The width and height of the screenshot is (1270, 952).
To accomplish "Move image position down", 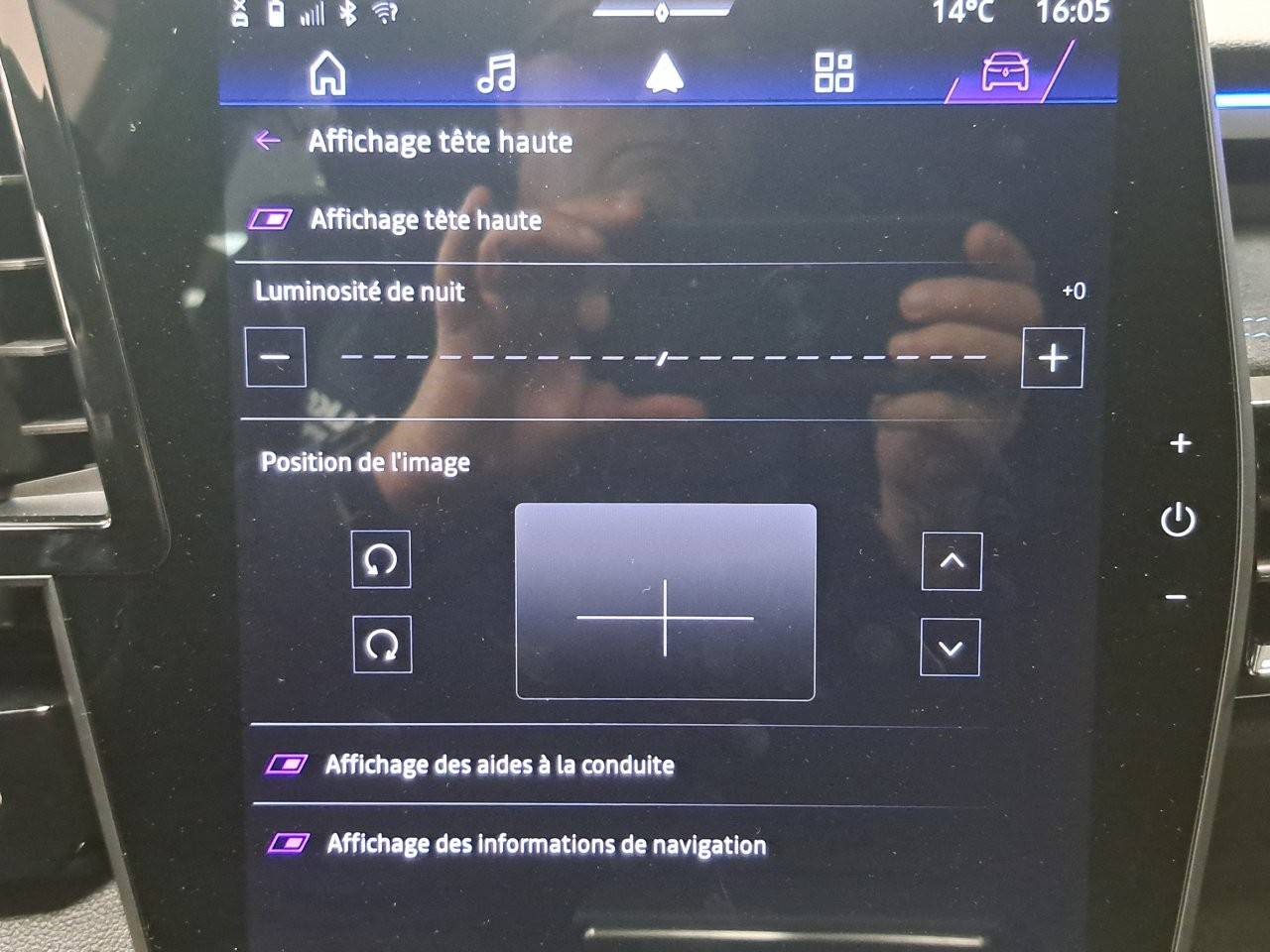I will tap(950, 648).
